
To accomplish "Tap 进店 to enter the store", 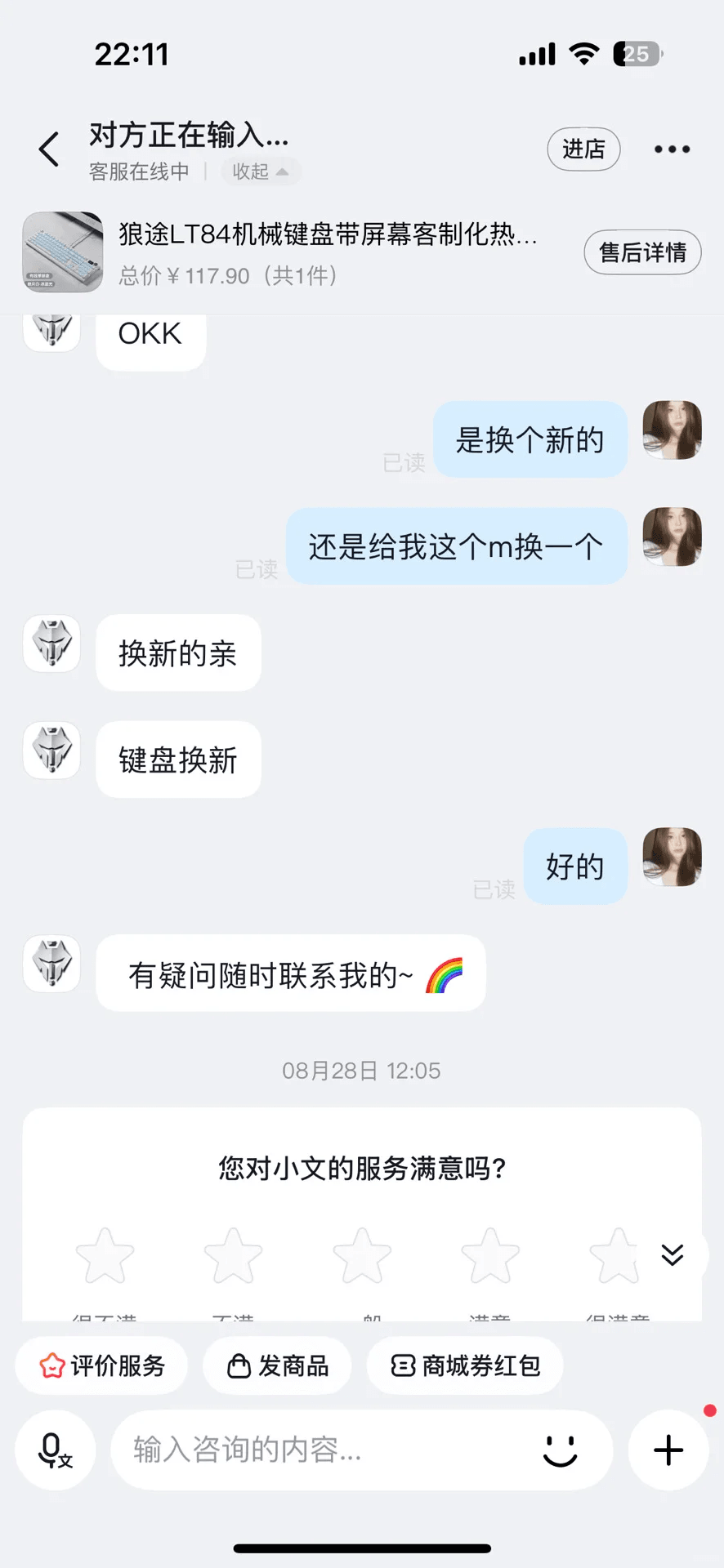I will pyautogui.click(x=583, y=149).
